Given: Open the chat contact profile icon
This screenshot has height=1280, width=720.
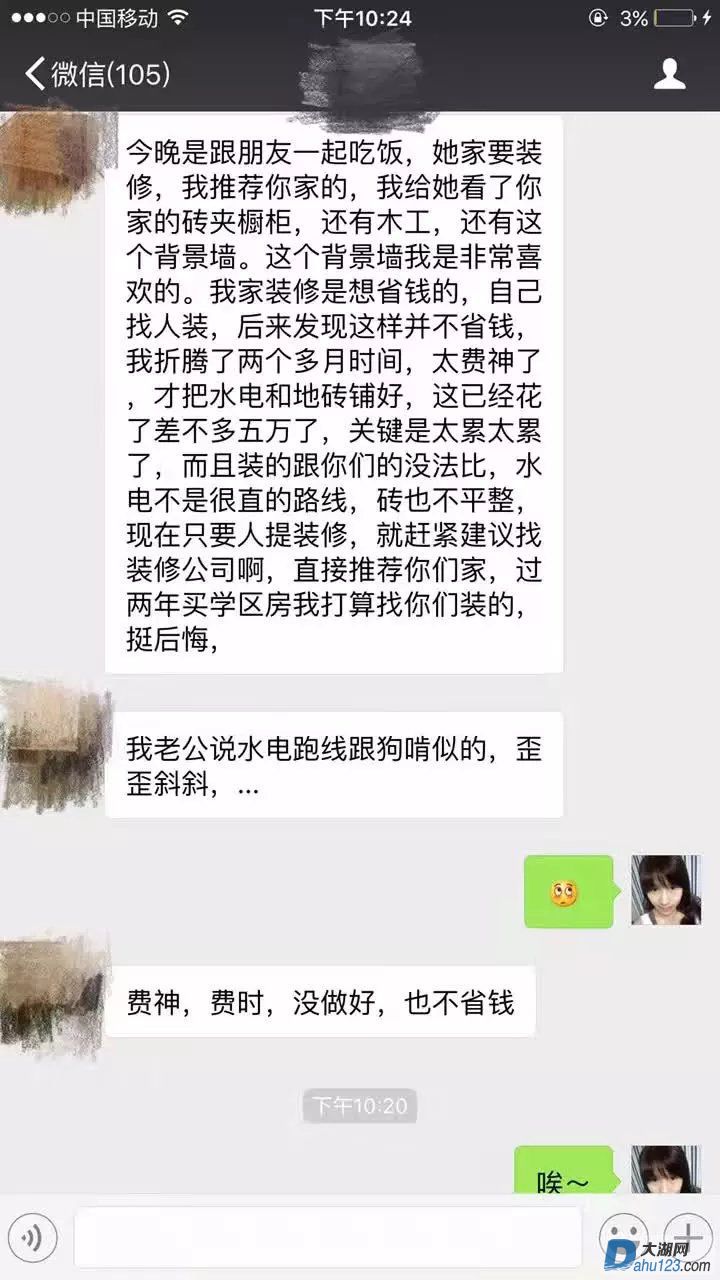Looking at the screenshot, I should pyautogui.click(x=669, y=74).
